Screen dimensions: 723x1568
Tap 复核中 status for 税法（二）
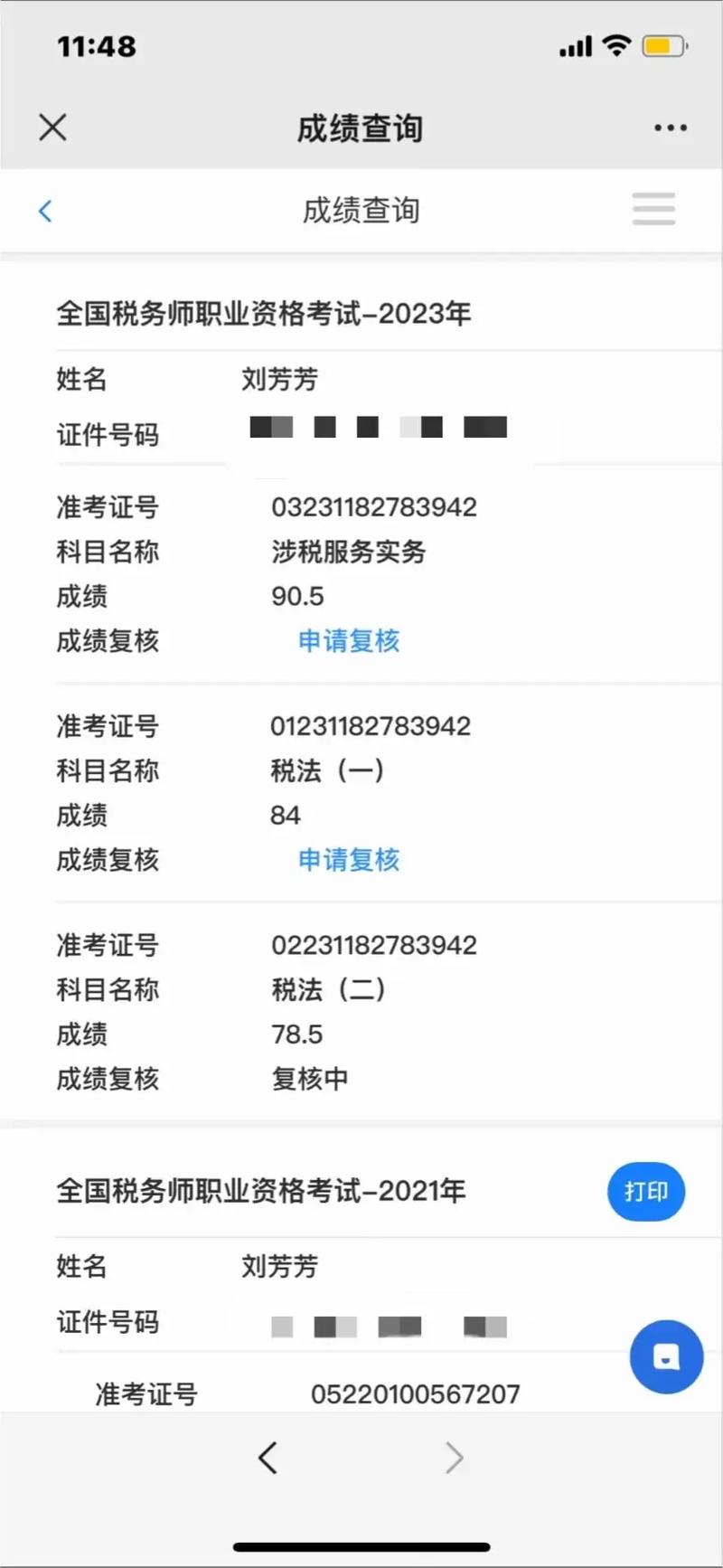tap(310, 1079)
